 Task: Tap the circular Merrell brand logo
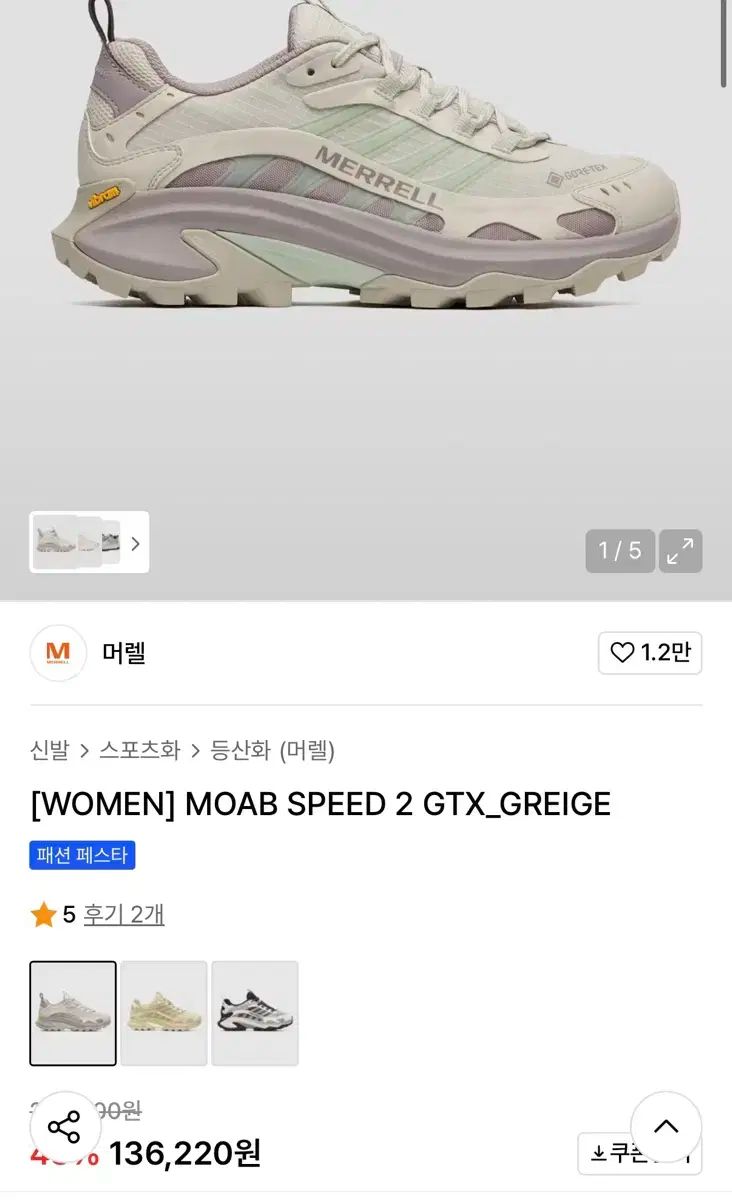(58, 654)
